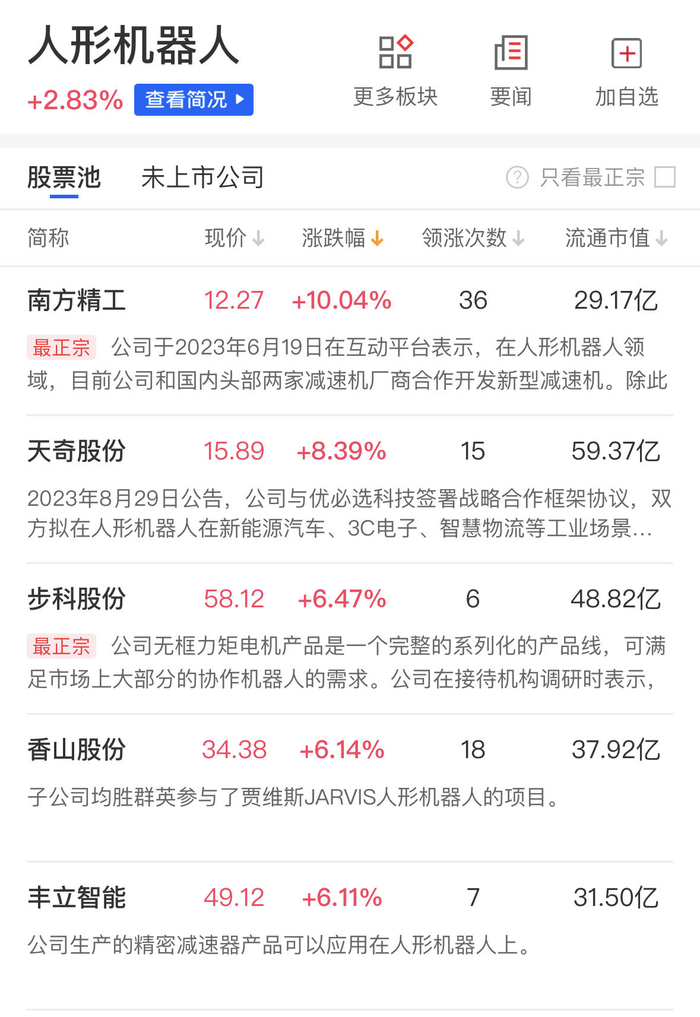Screen dimensions: 700x1017
Task: Switch to the 未上市公司 tab
Action: 203,178
